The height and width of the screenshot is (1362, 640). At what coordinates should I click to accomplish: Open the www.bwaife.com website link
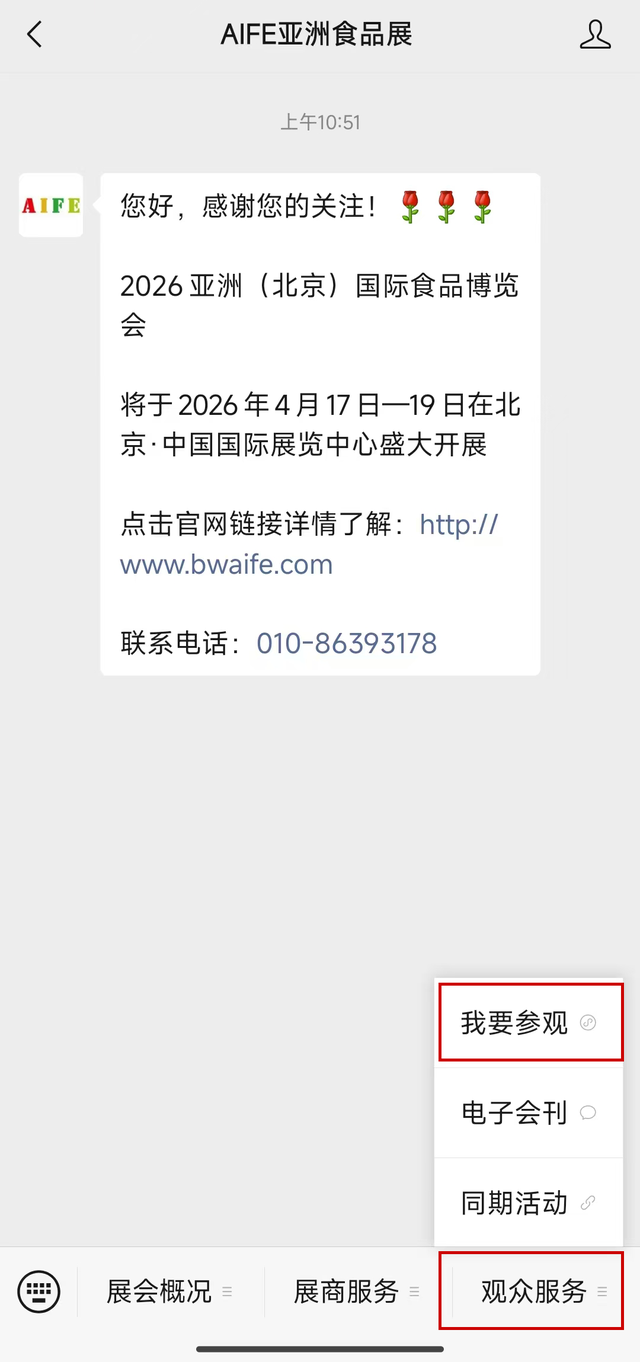tap(226, 564)
